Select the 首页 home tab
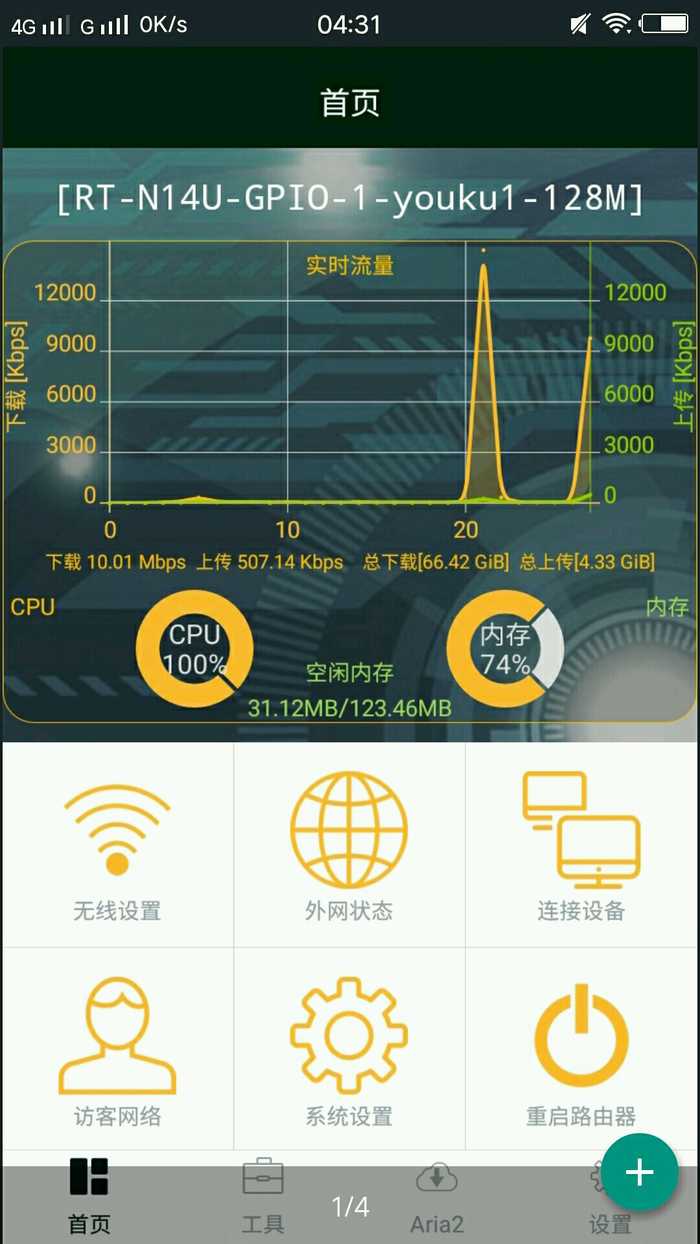The image size is (700, 1244). click(x=89, y=1196)
